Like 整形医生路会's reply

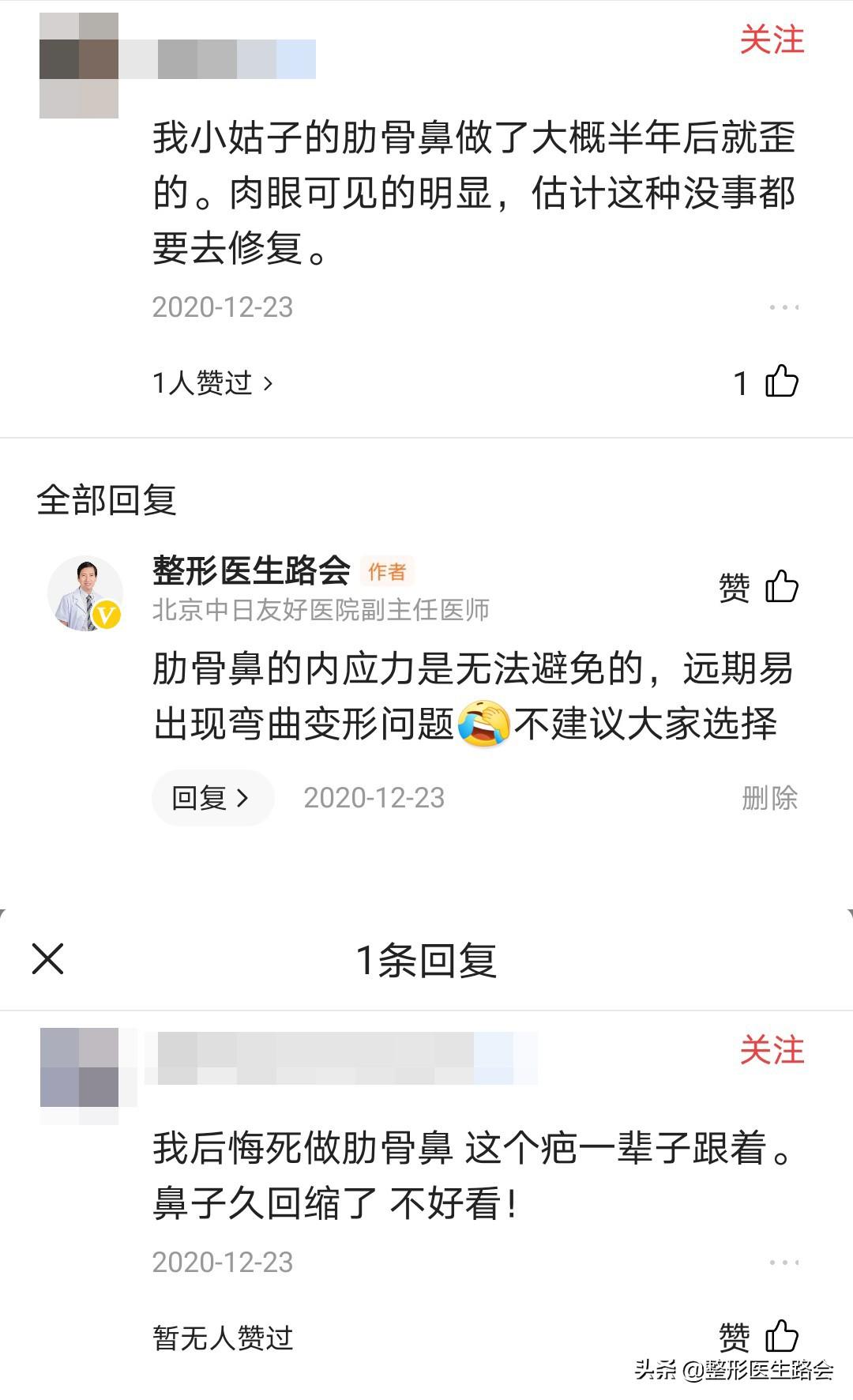point(758,587)
